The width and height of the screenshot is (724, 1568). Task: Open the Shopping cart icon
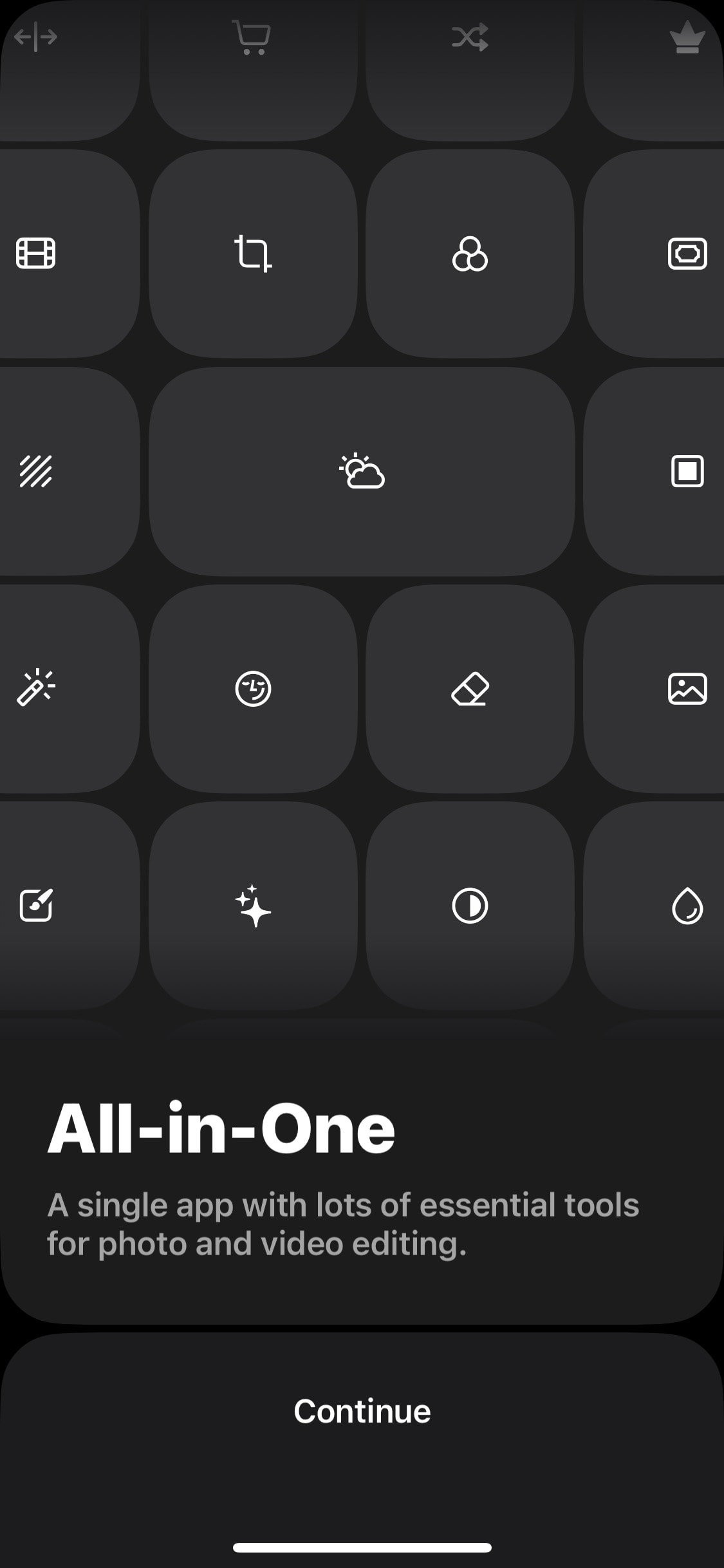(252, 37)
